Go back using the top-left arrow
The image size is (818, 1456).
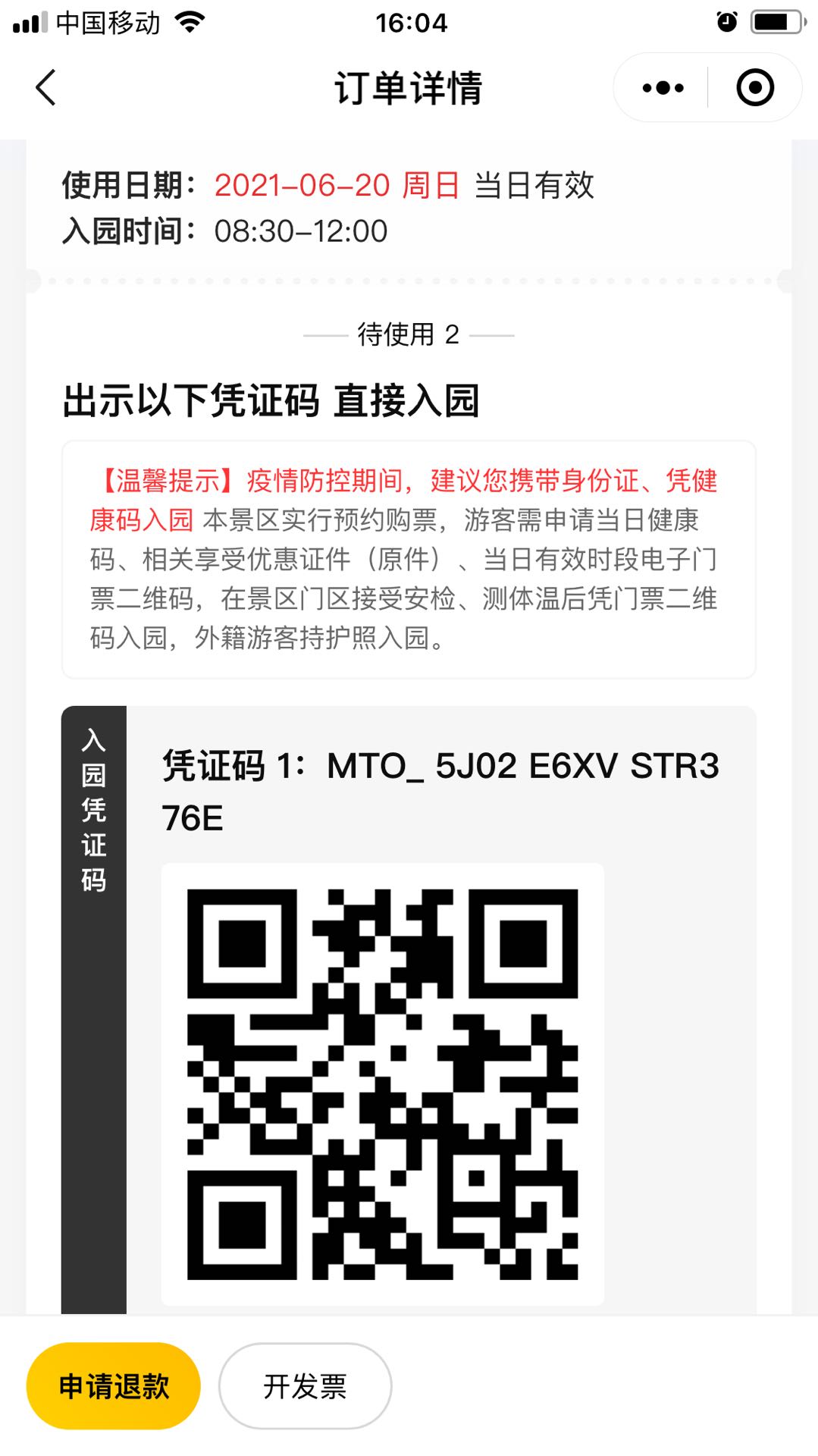point(46,87)
